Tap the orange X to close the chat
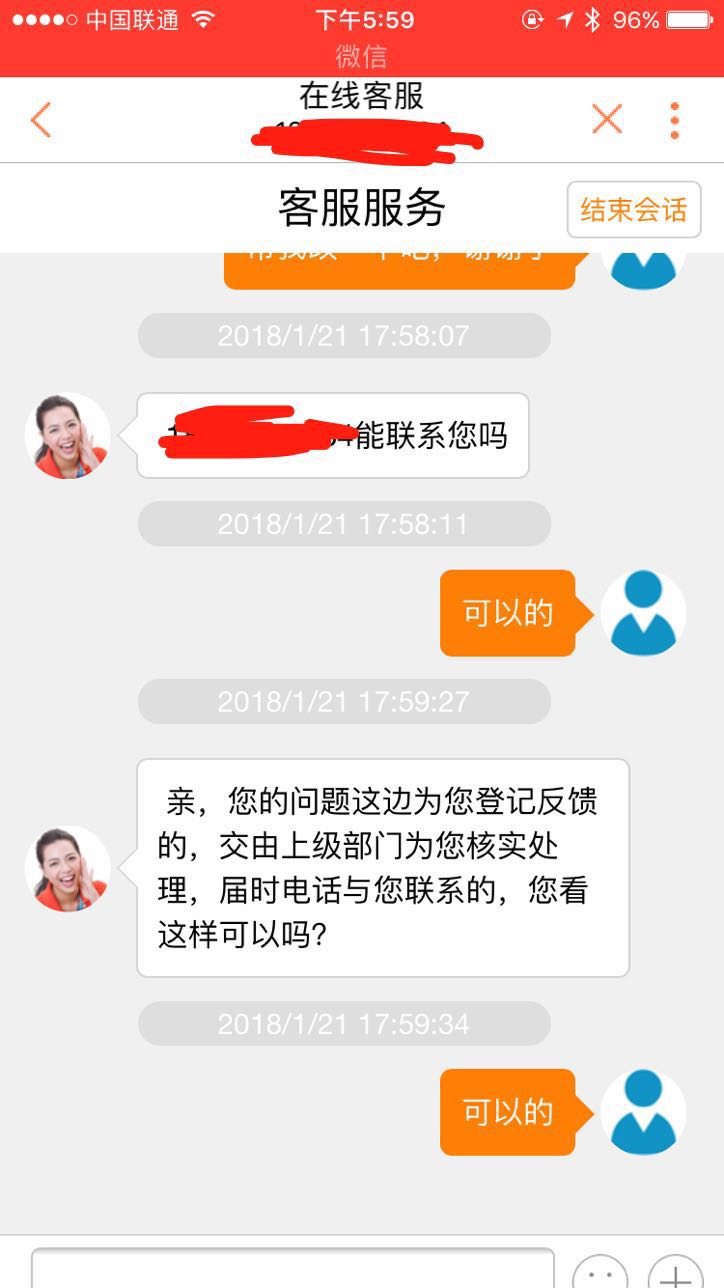Screen dimensions: 724x1288 (x=606, y=119)
